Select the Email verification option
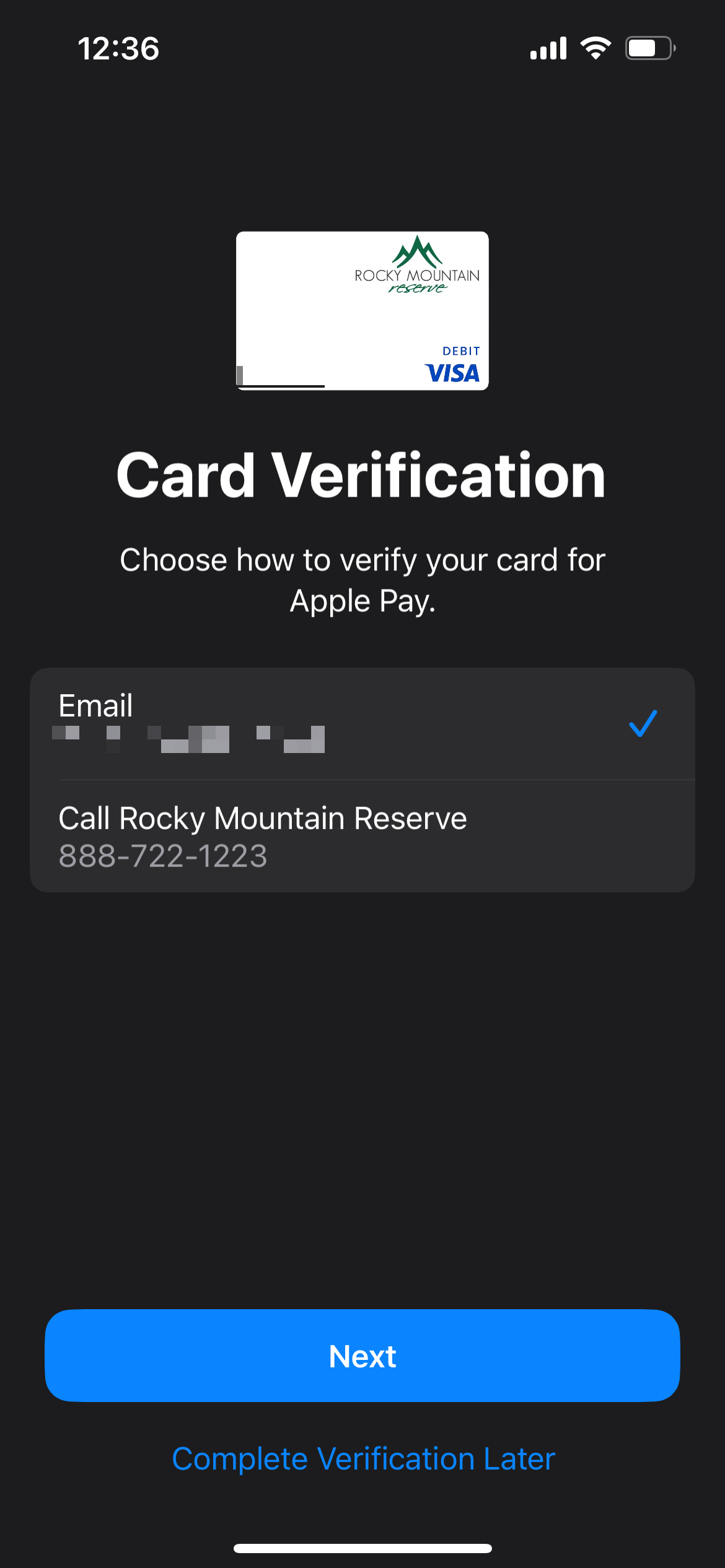 click(362, 723)
